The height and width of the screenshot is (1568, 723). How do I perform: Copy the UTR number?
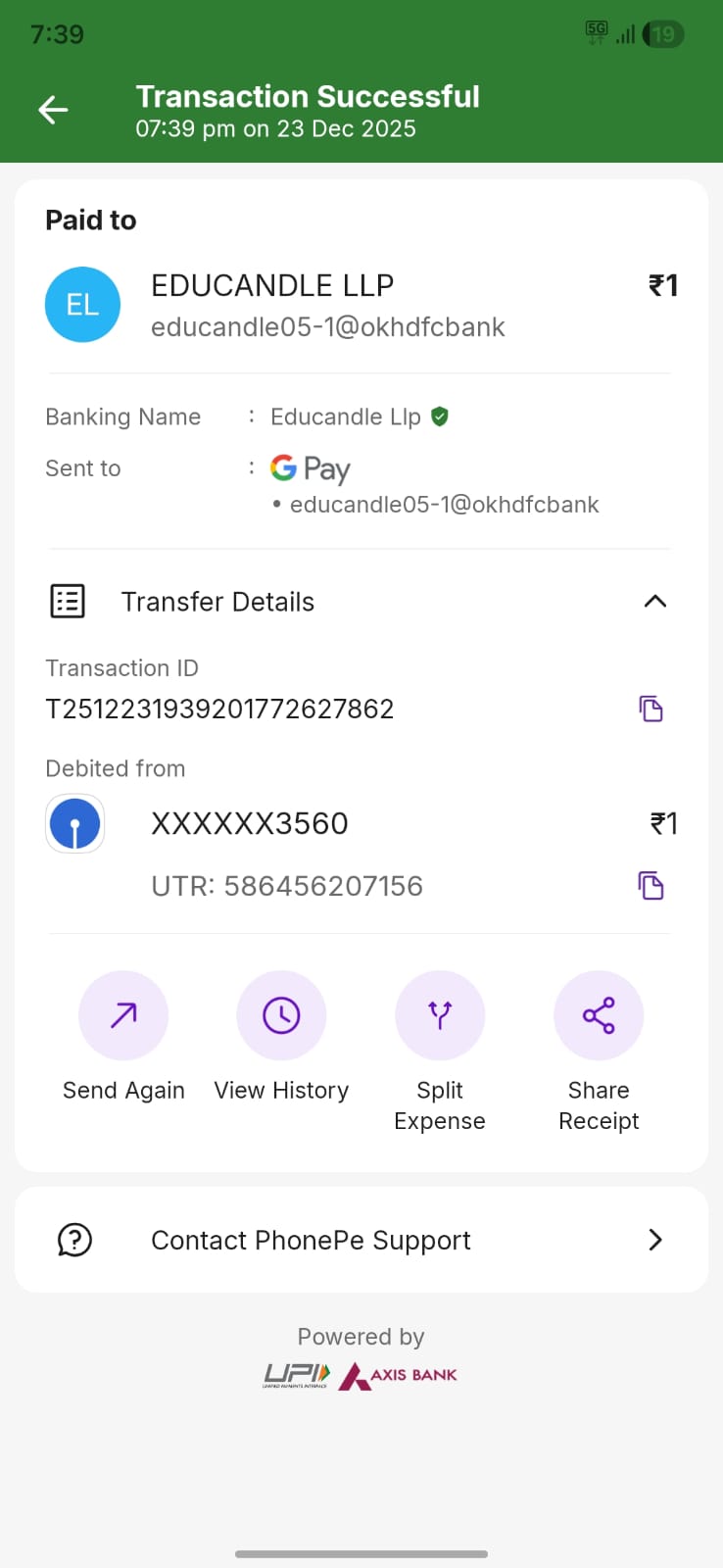click(x=651, y=886)
